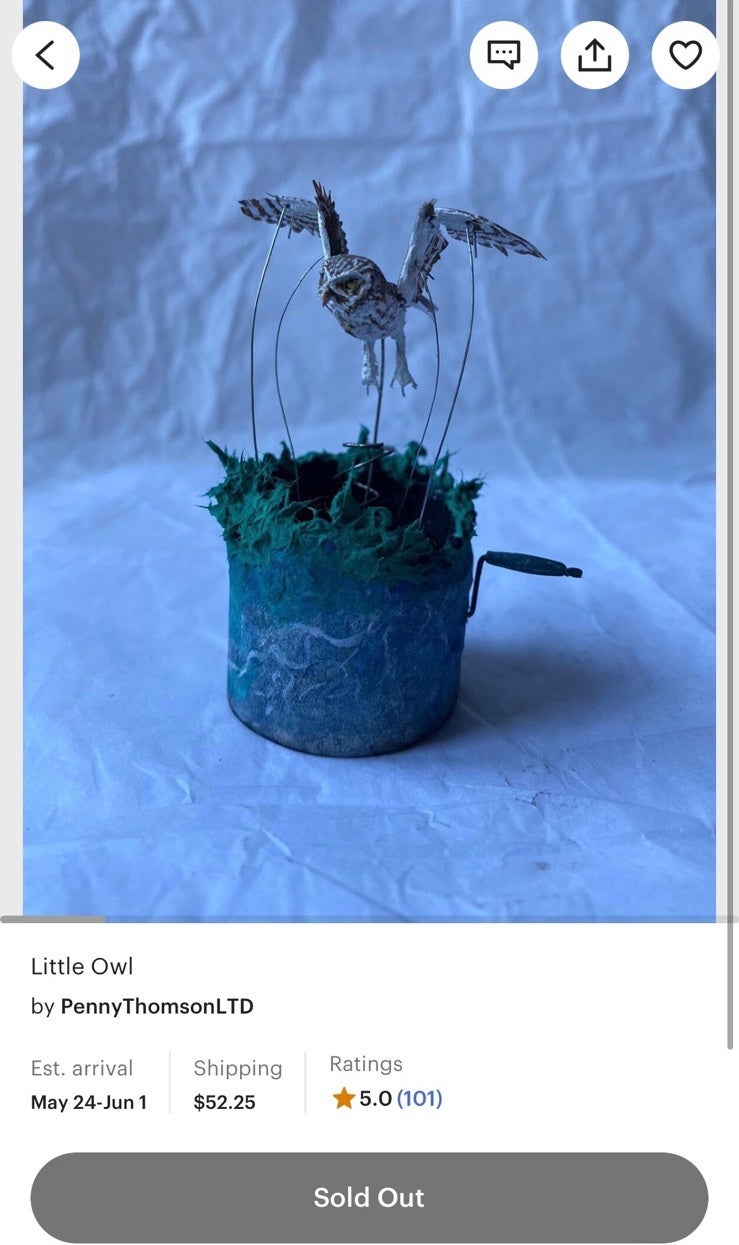This screenshot has width=739, height=1245.
Task: Go back using the arrow button
Action: (45, 55)
